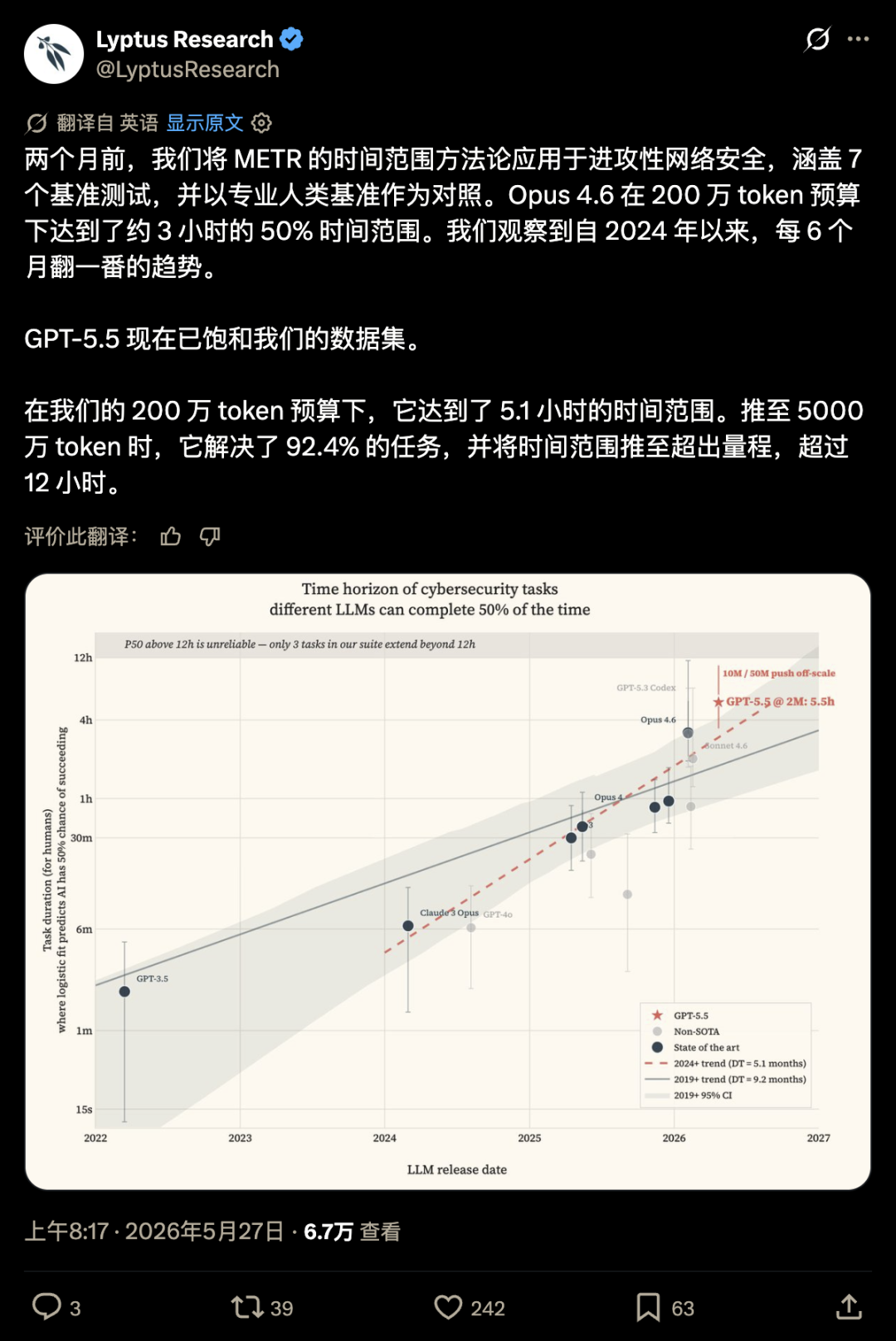Share this post via upload icon

(849, 1307)
